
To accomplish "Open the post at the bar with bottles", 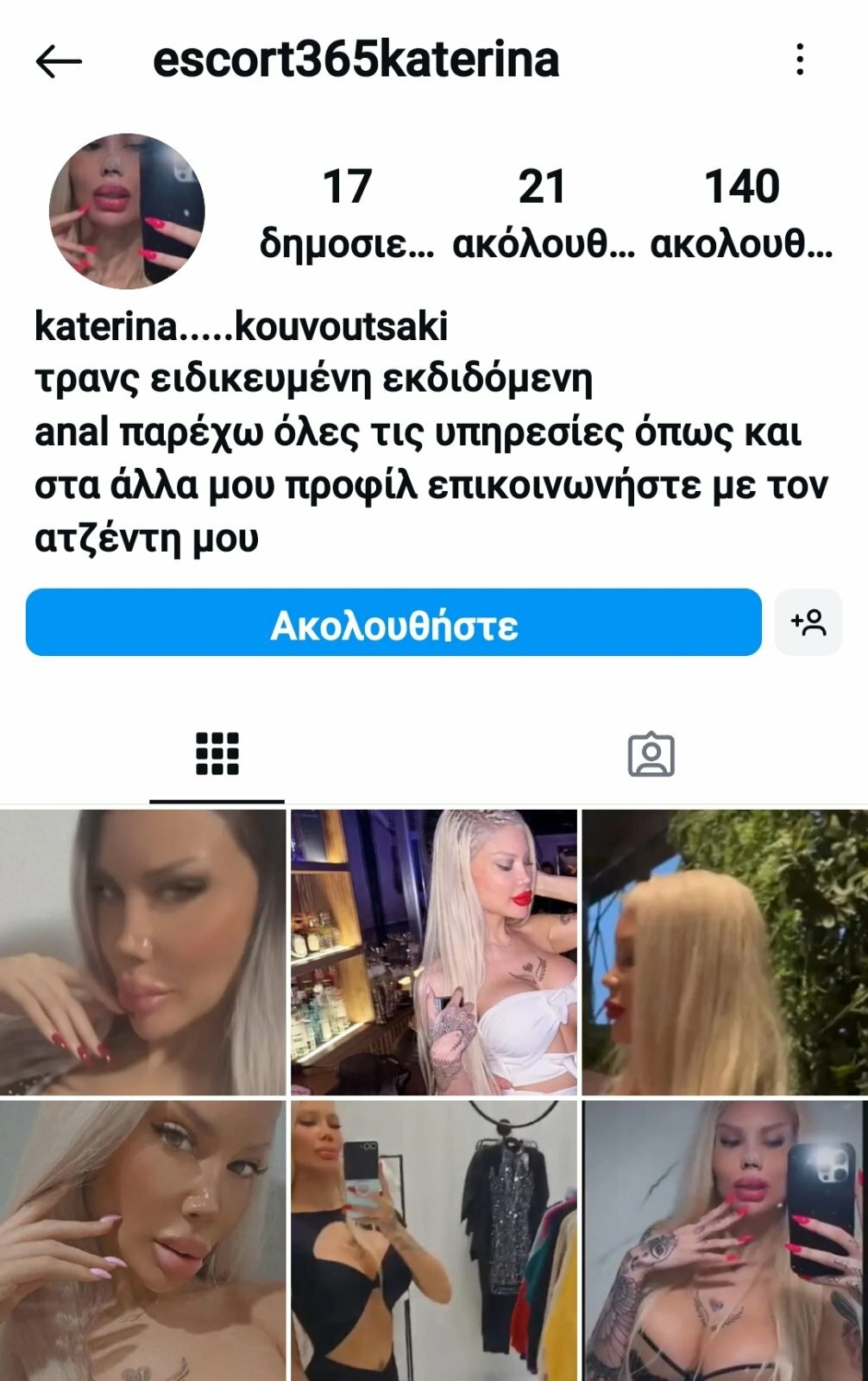I will coord(433,952).
